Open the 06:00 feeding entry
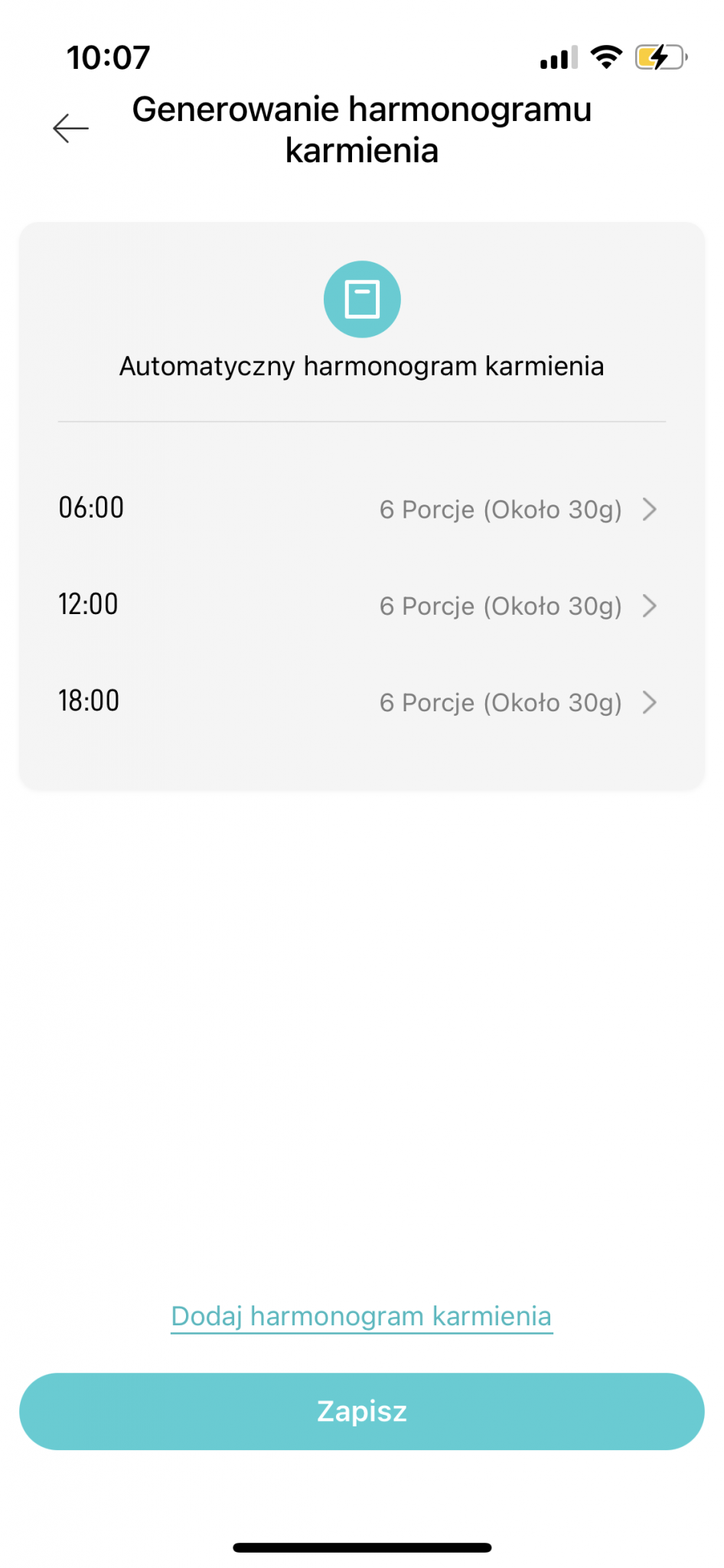This screenshot has width=724, height=1568. tap(361, 508)
